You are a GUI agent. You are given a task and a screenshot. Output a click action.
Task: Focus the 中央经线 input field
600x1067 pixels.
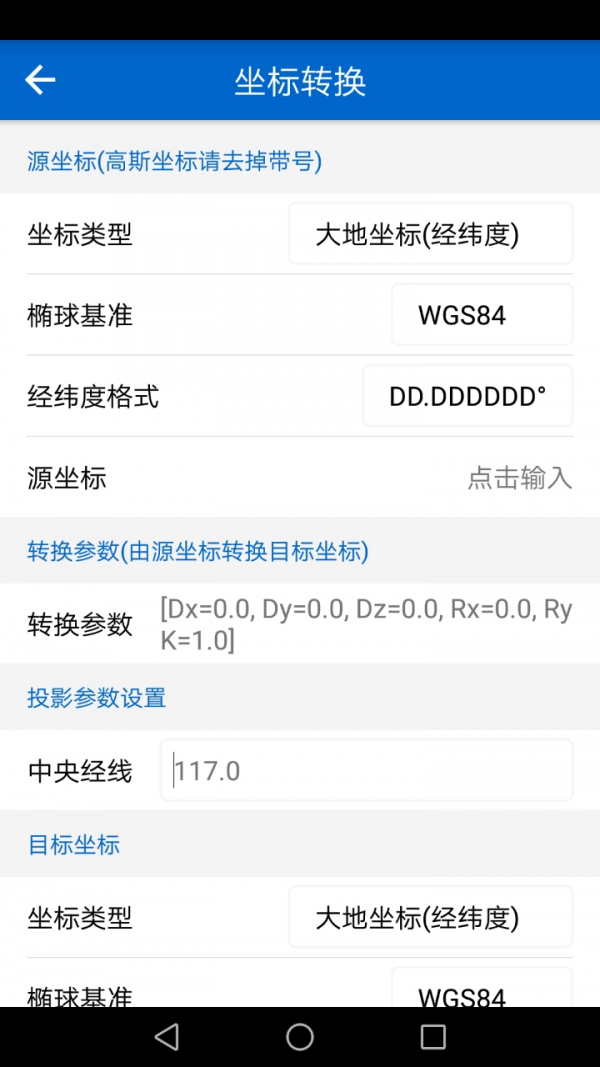coord(366,771)
